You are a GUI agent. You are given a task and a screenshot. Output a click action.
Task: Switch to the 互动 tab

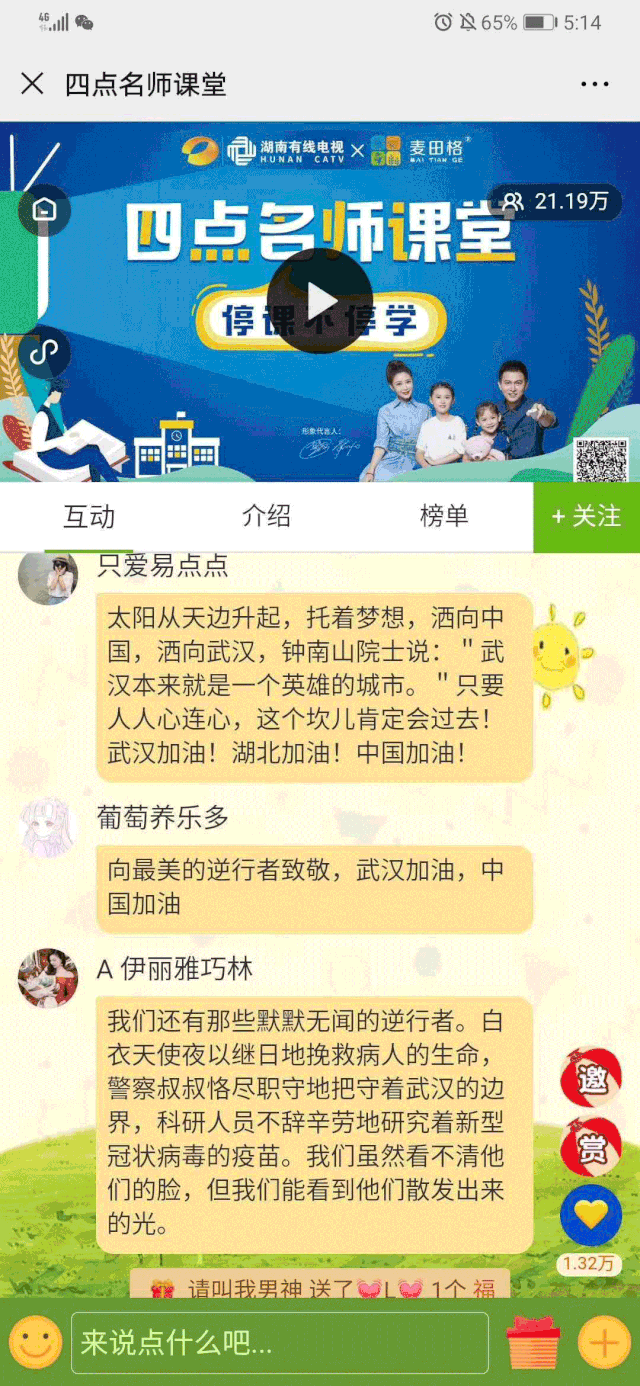89,516
